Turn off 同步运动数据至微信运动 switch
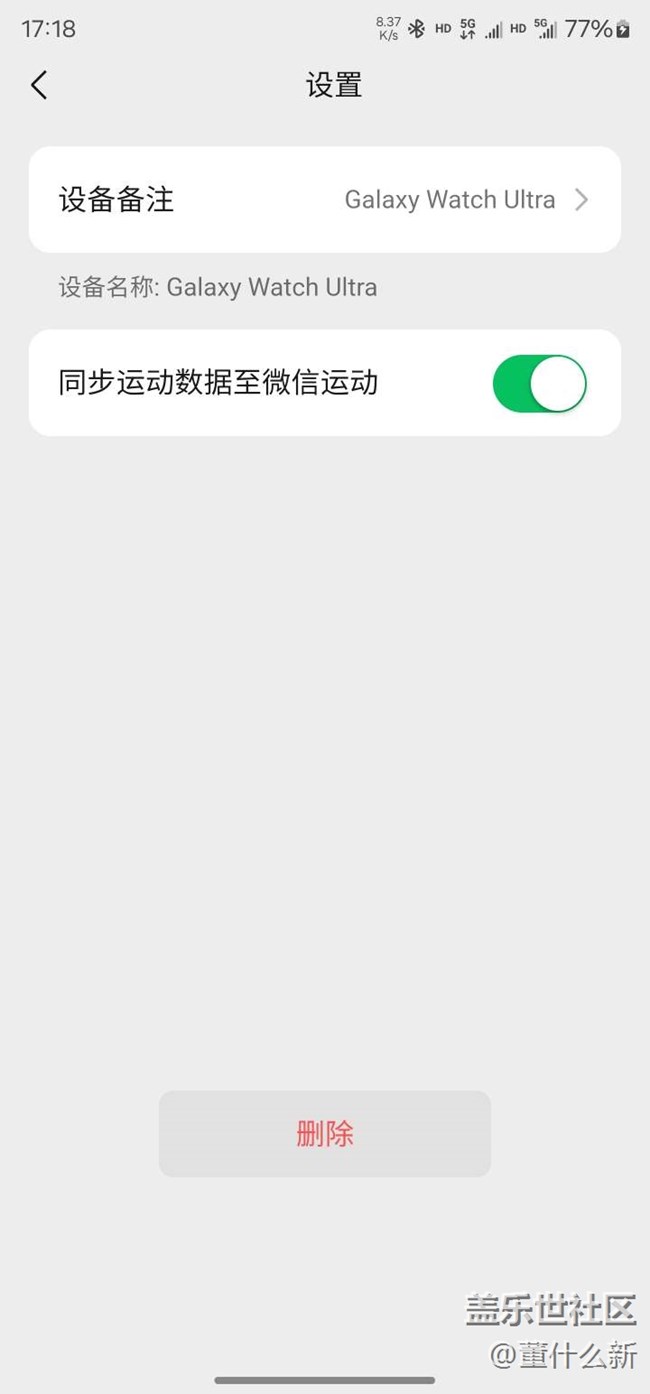Viewport: 650px width, 1394px height. 539,383
